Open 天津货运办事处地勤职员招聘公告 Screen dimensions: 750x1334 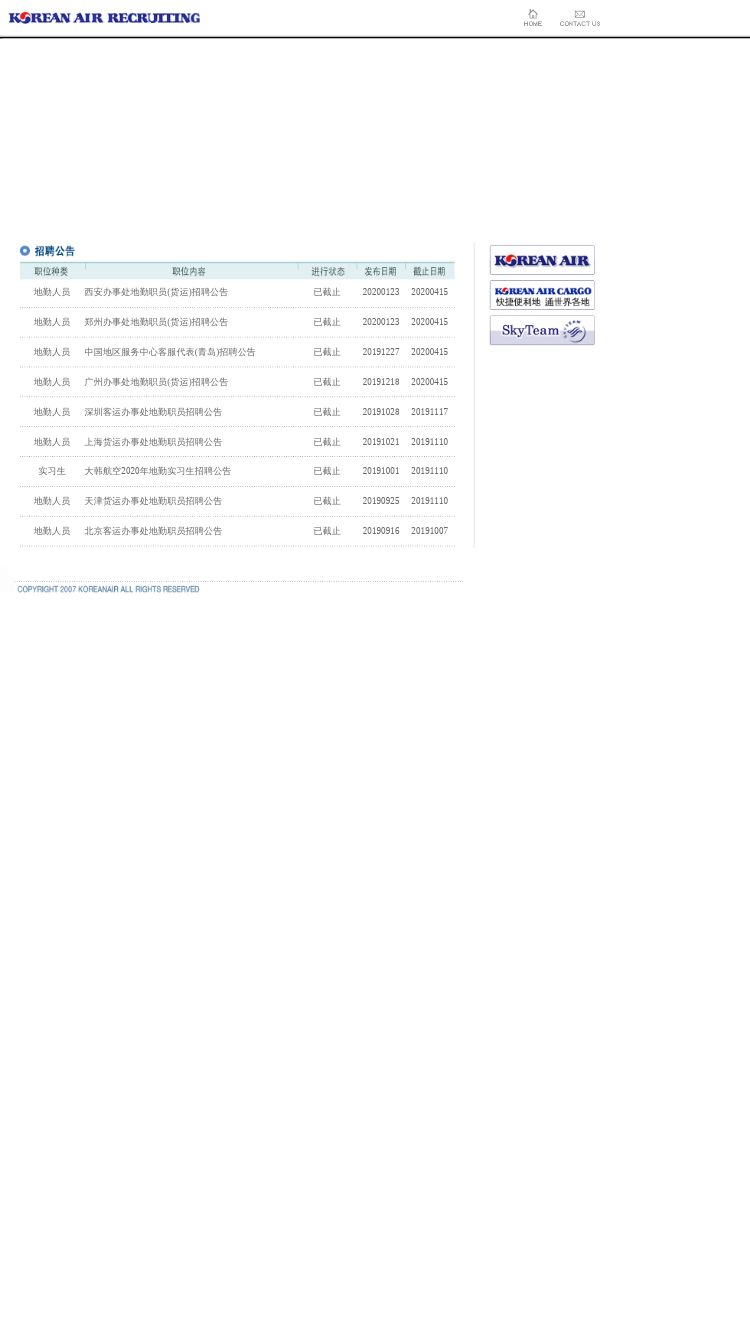(x=153, y=501)
